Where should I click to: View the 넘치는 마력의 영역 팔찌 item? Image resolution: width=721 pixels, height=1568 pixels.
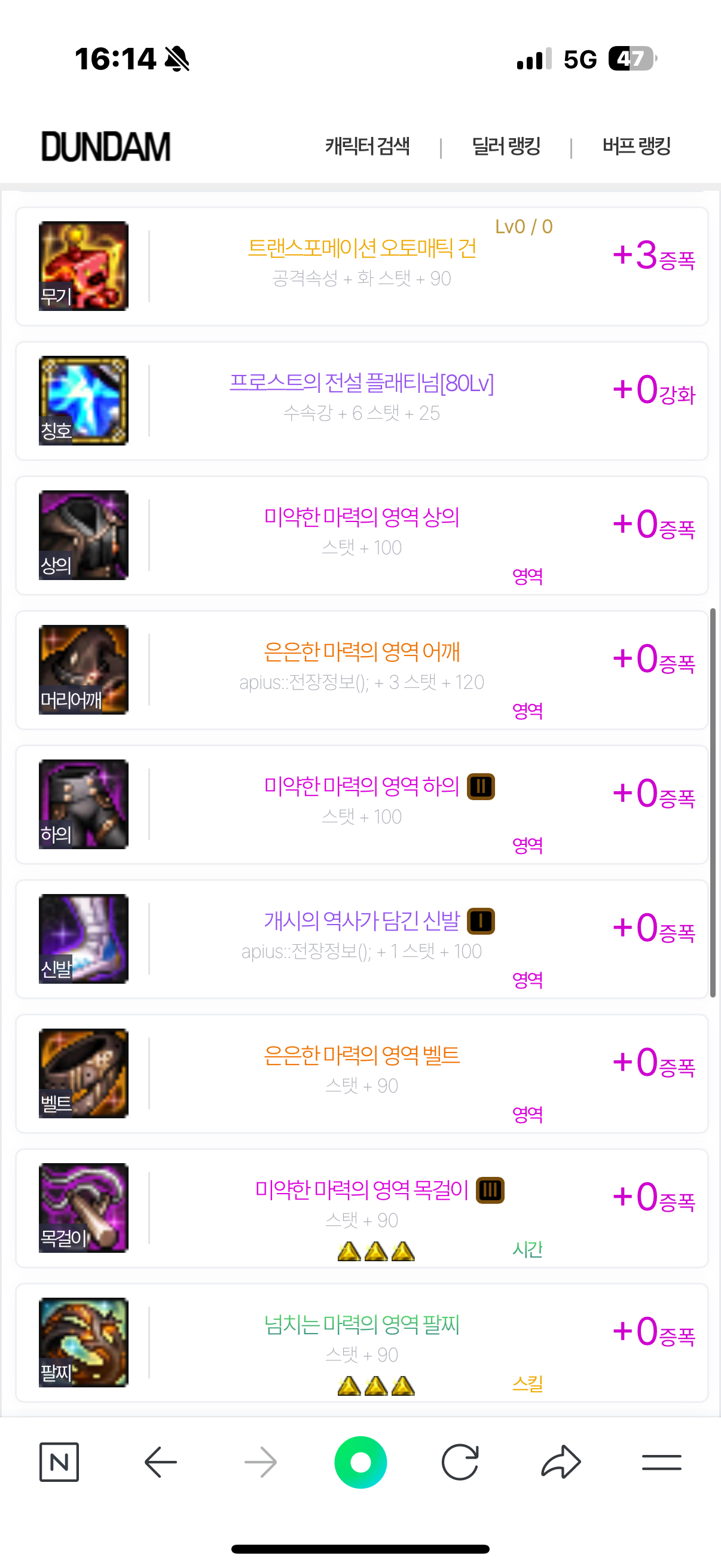pos(362,1325)
